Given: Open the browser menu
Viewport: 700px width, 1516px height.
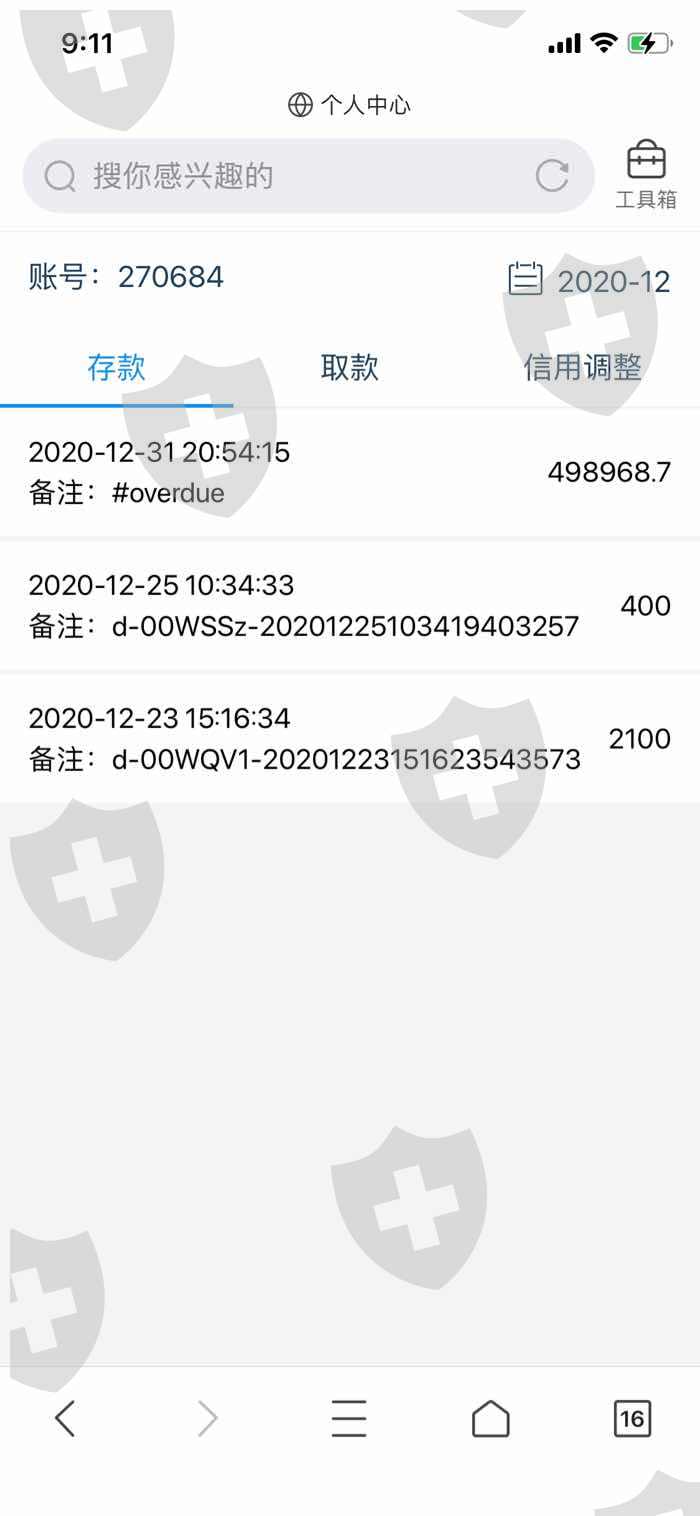Looking at the screenshot, I should pos(349,1418).
